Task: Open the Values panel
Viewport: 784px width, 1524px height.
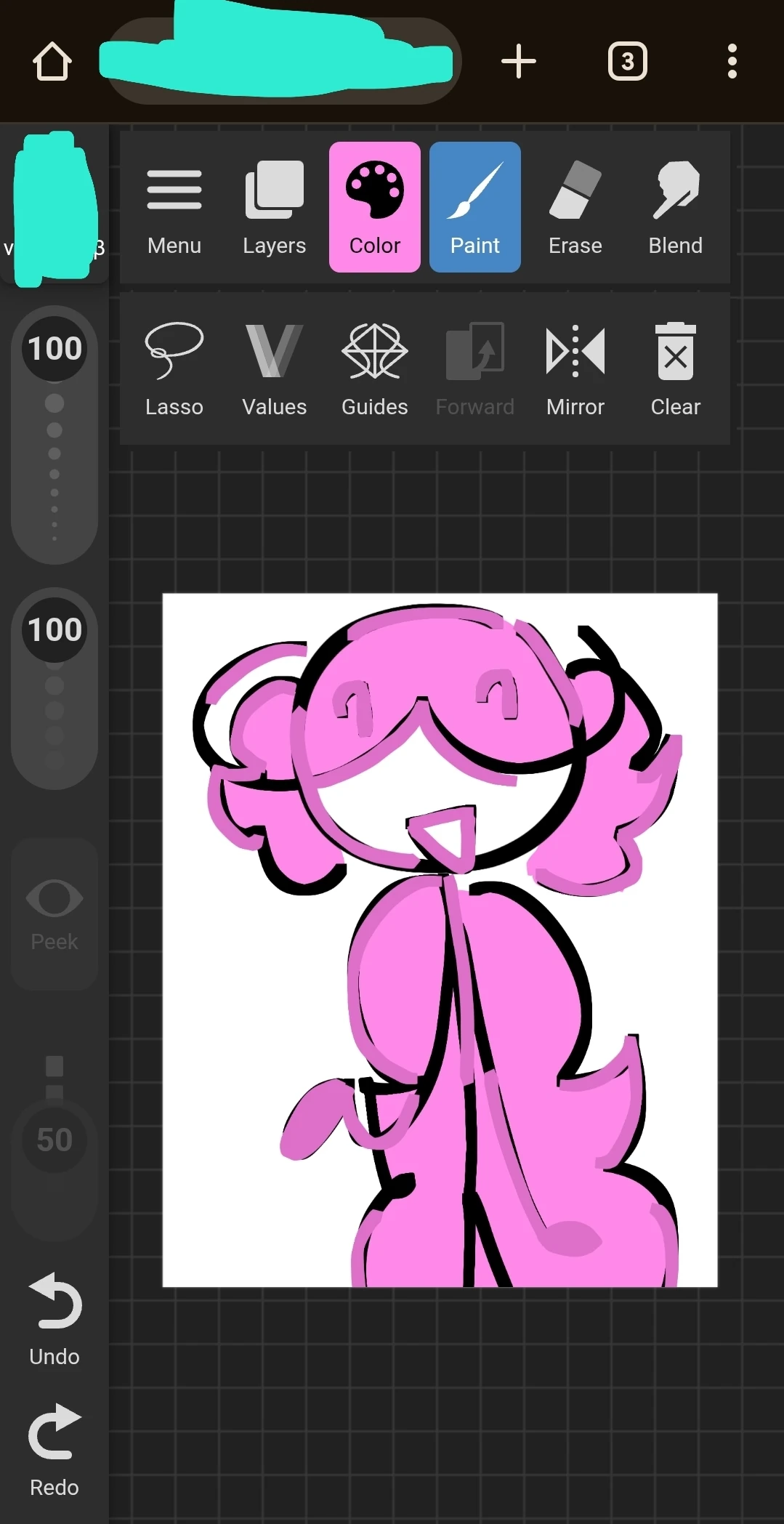Action: click(x=274, y=368)
